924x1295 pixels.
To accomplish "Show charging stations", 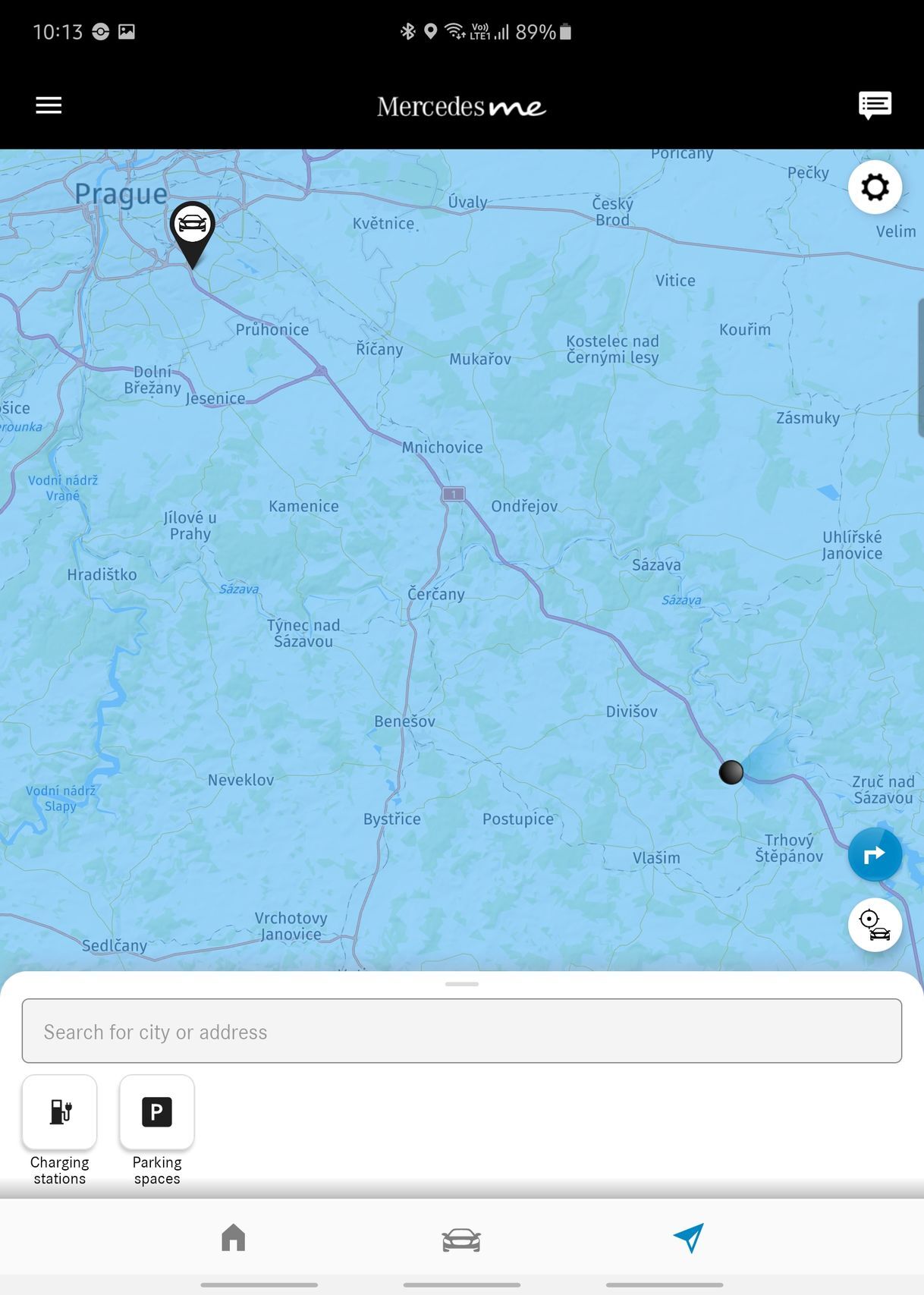I will pyautogui.click(x=60, y=1112).
